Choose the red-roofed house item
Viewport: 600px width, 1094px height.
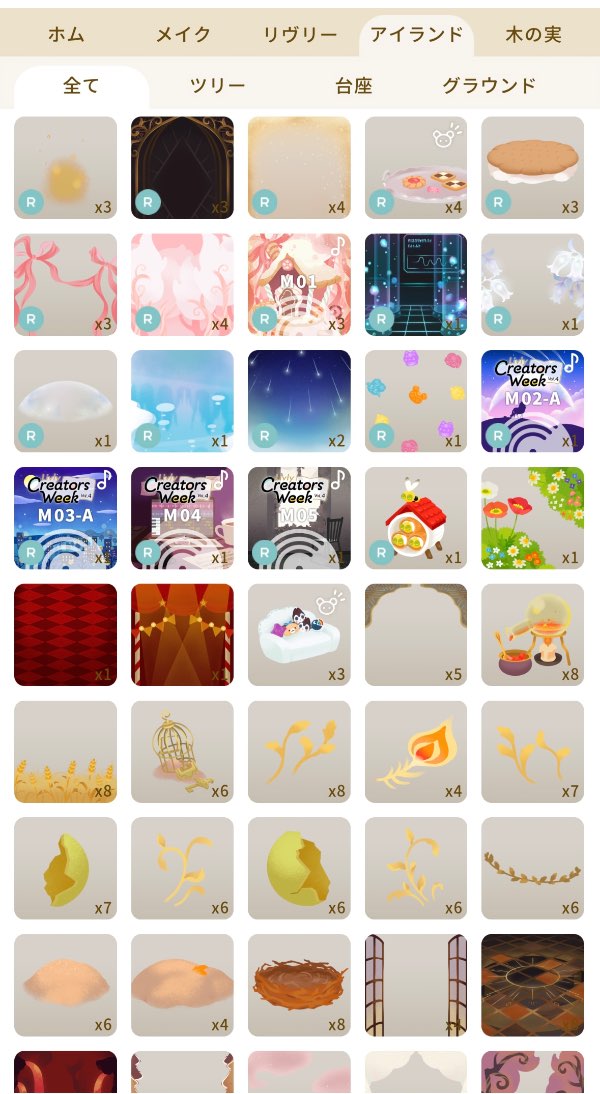(x=415, y=518)
